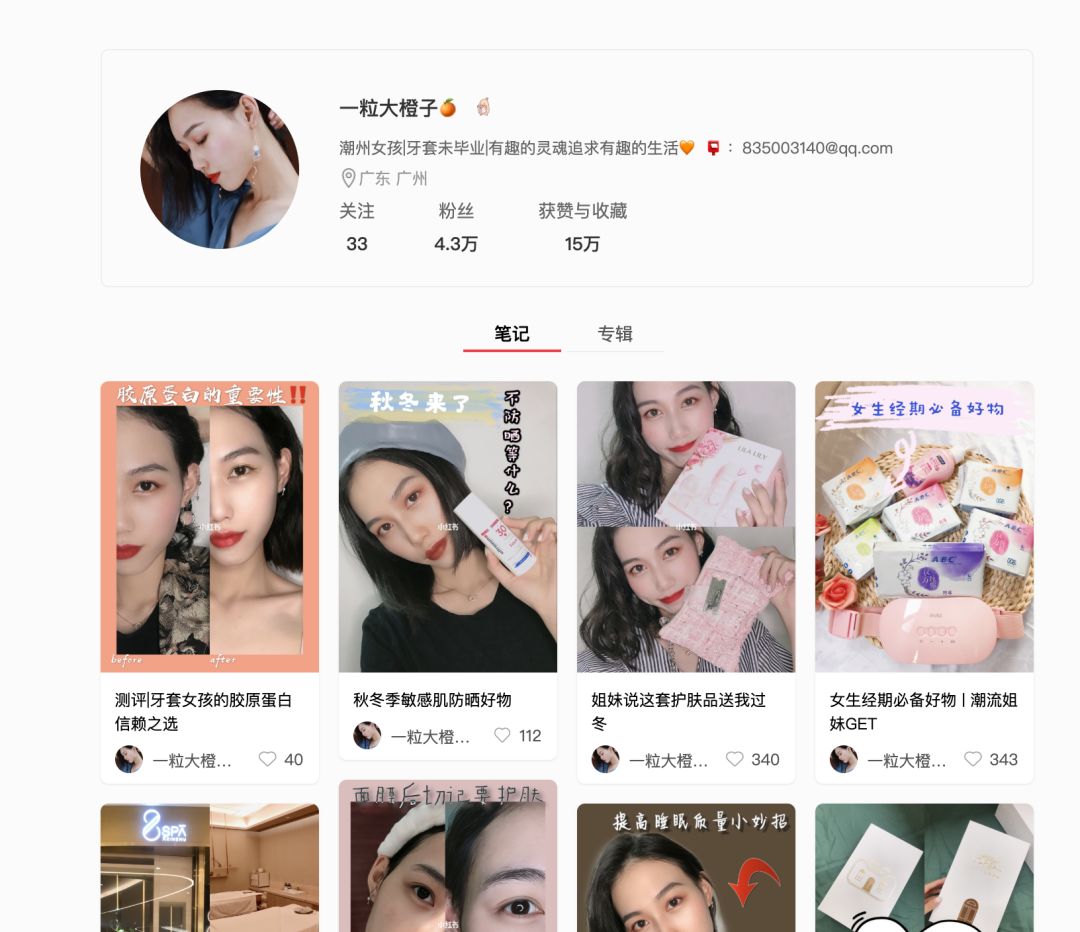The image size is (1080, 932).
Task: Open the 提高睡眠质量小妙招 note
Action: click(x=685, y=867)
